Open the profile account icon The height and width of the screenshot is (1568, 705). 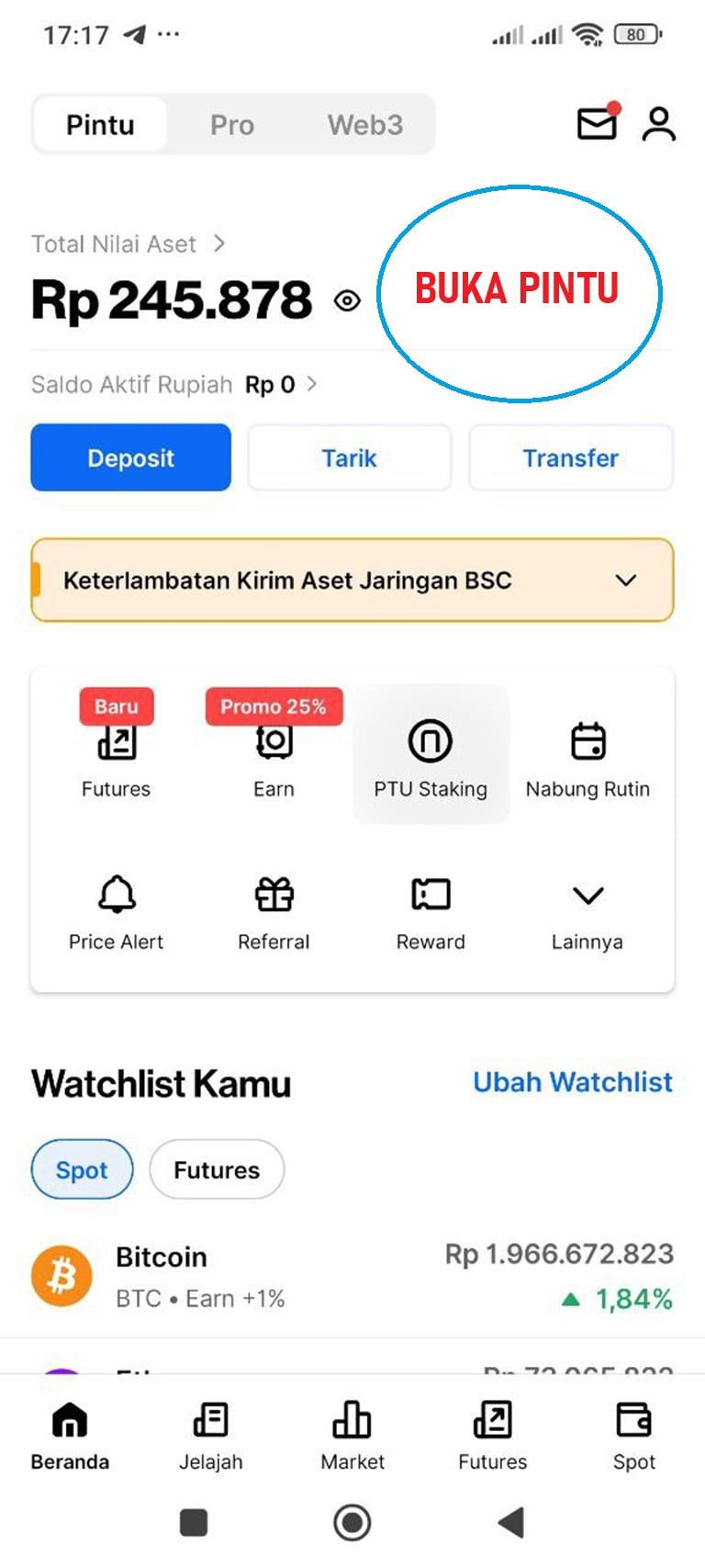click(x=659, y=125)
